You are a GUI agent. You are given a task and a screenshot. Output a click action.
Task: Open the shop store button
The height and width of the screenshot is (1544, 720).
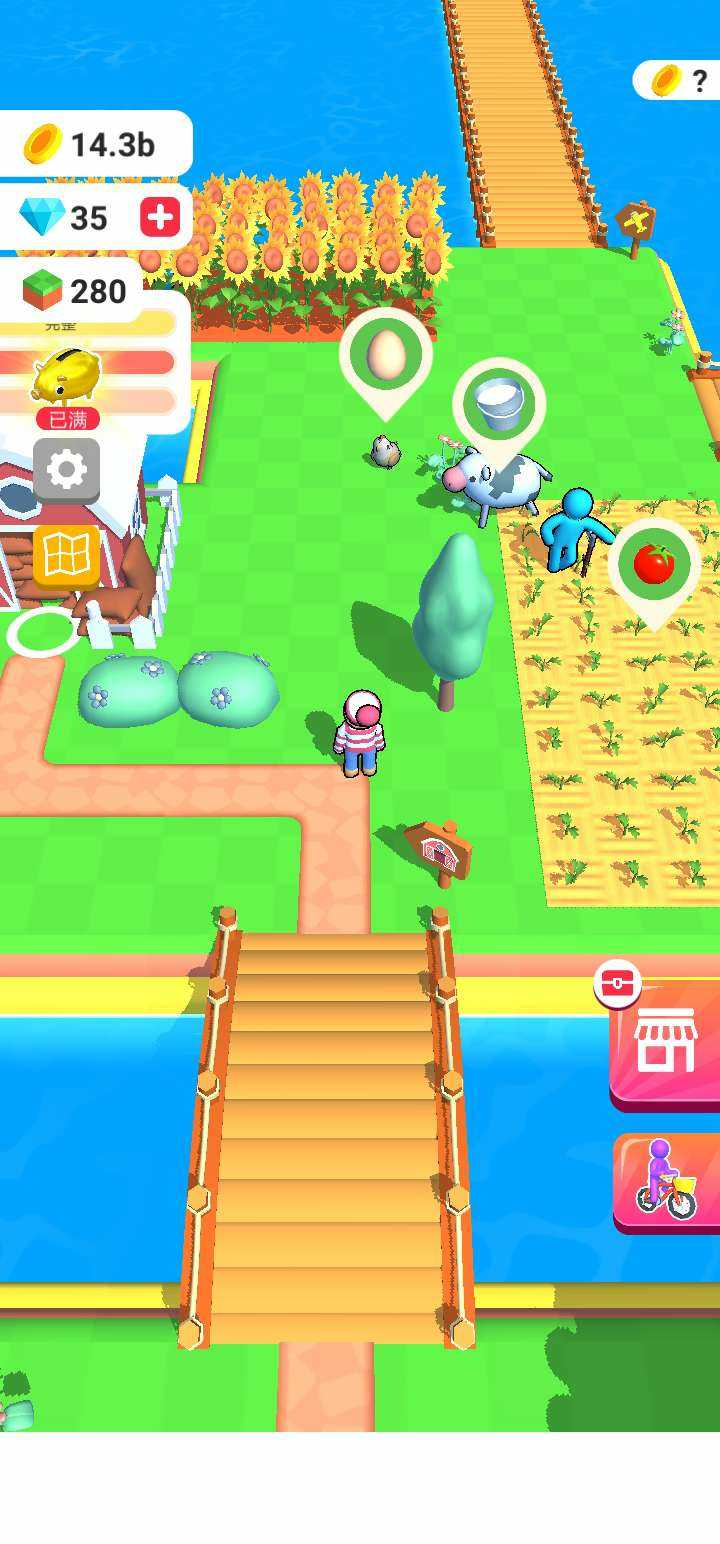click(x=666, y=1044)
